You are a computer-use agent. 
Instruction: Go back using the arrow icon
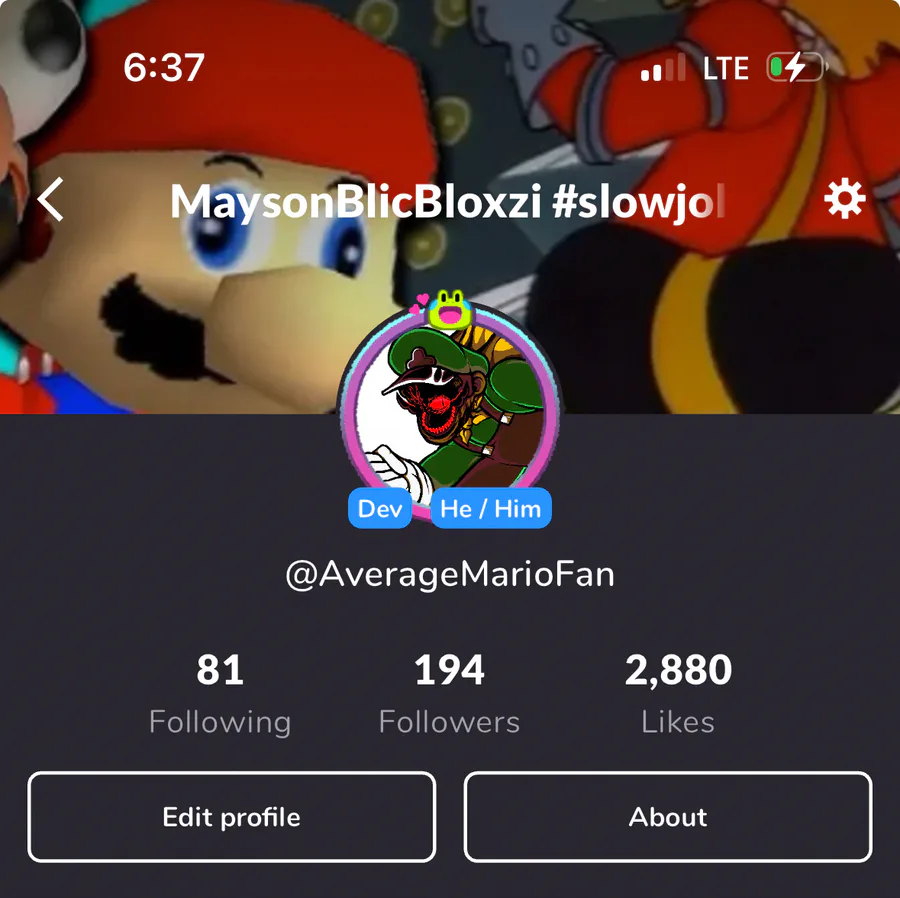(51, 200)
